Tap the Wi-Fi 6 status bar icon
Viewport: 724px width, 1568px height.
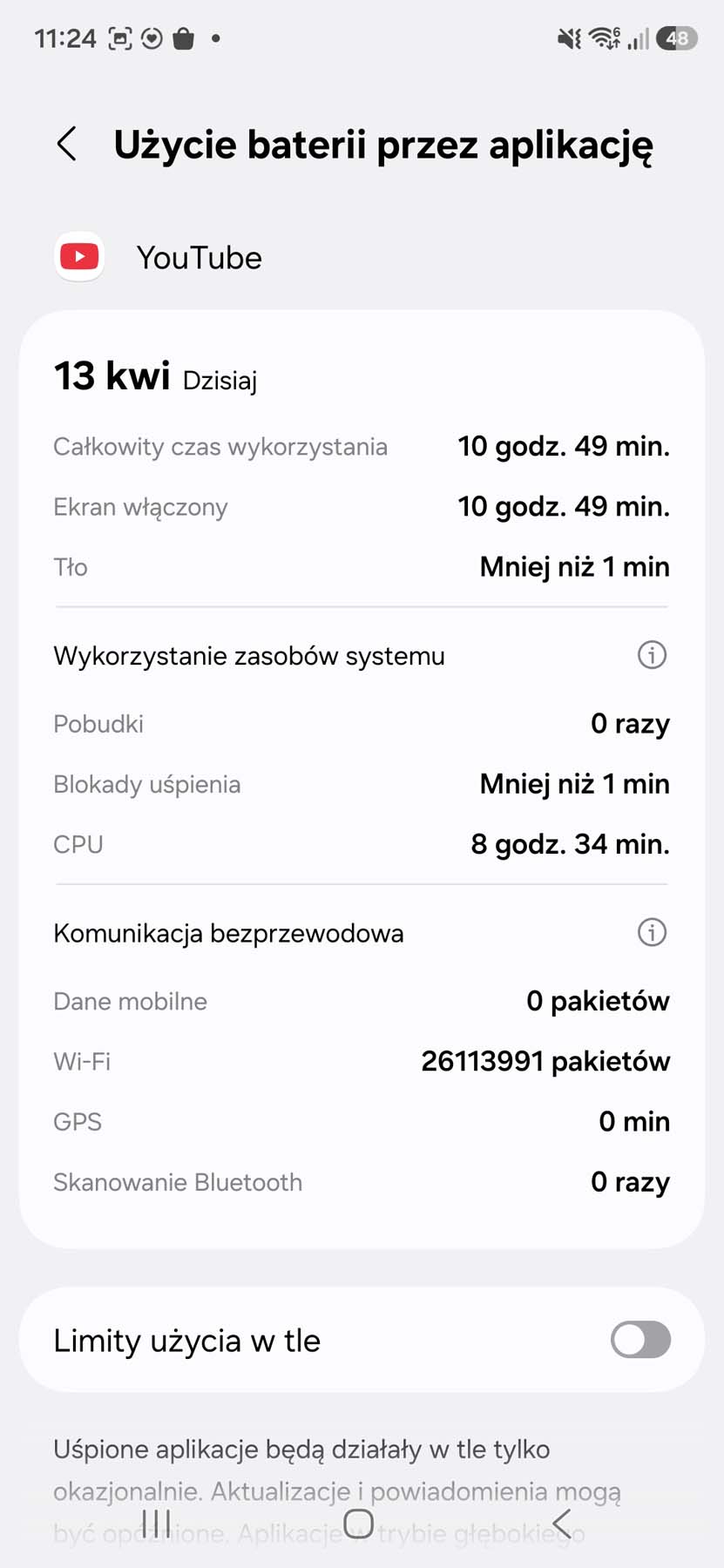(605, 38)
